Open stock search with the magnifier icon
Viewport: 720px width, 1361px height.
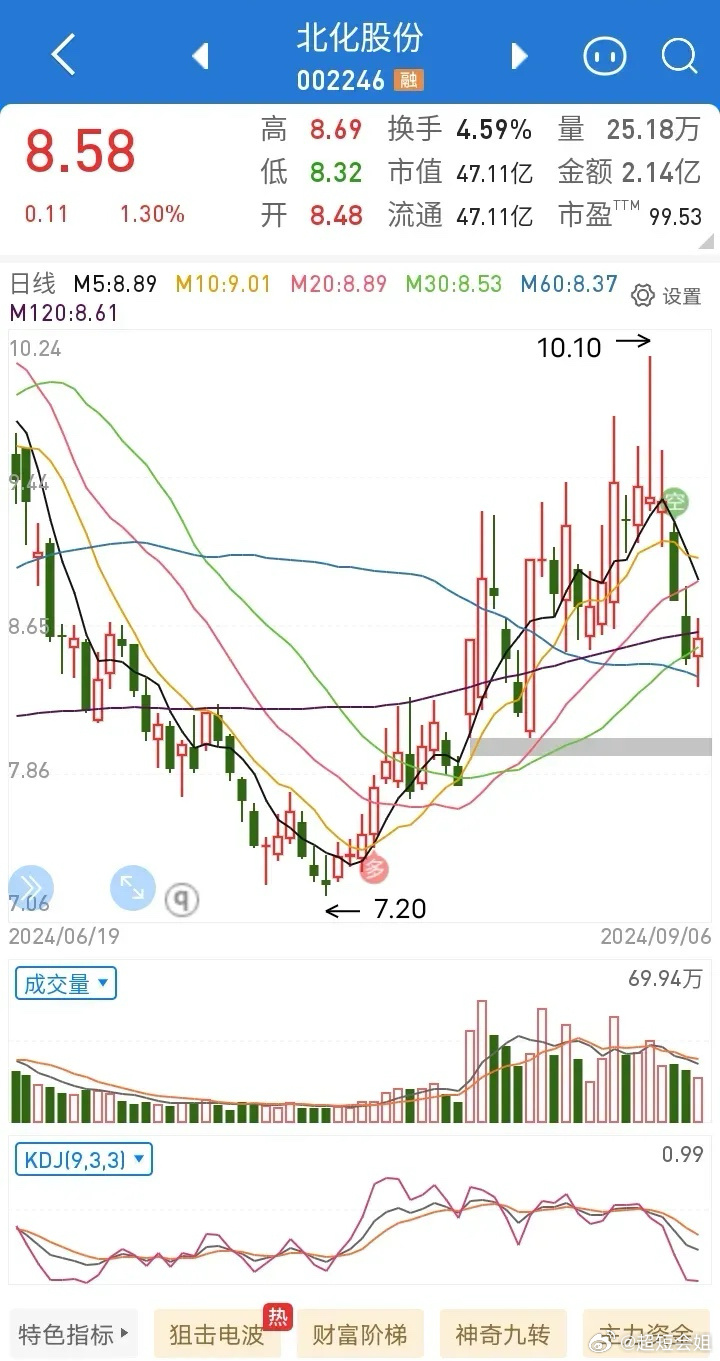click(679, 55)
